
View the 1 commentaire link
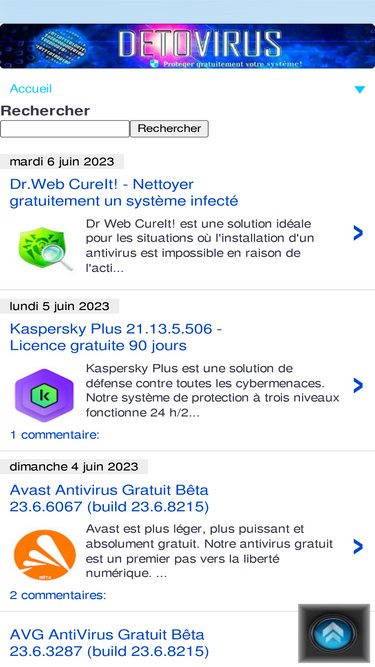[54, 435]
